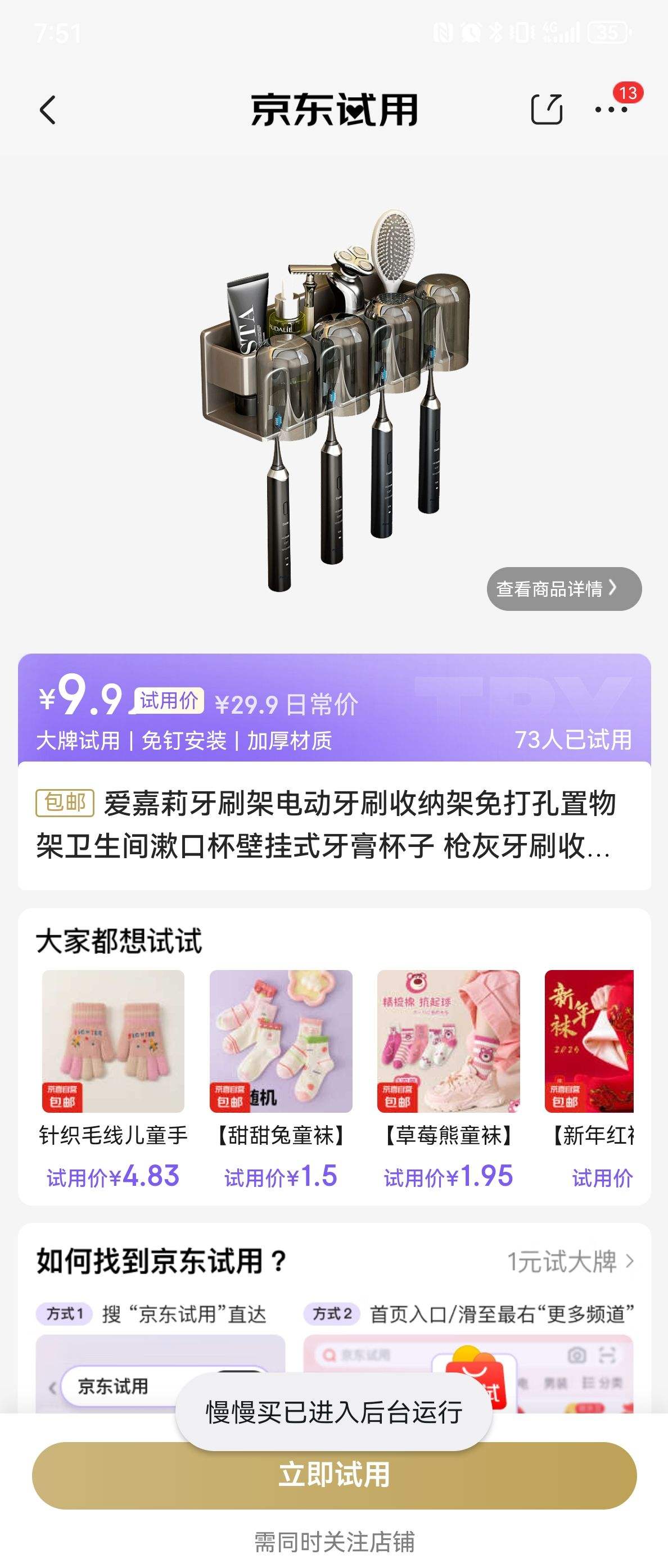
Task: Open the three-dot menu showing 13 notifications
Action: [x=611, y=111]
